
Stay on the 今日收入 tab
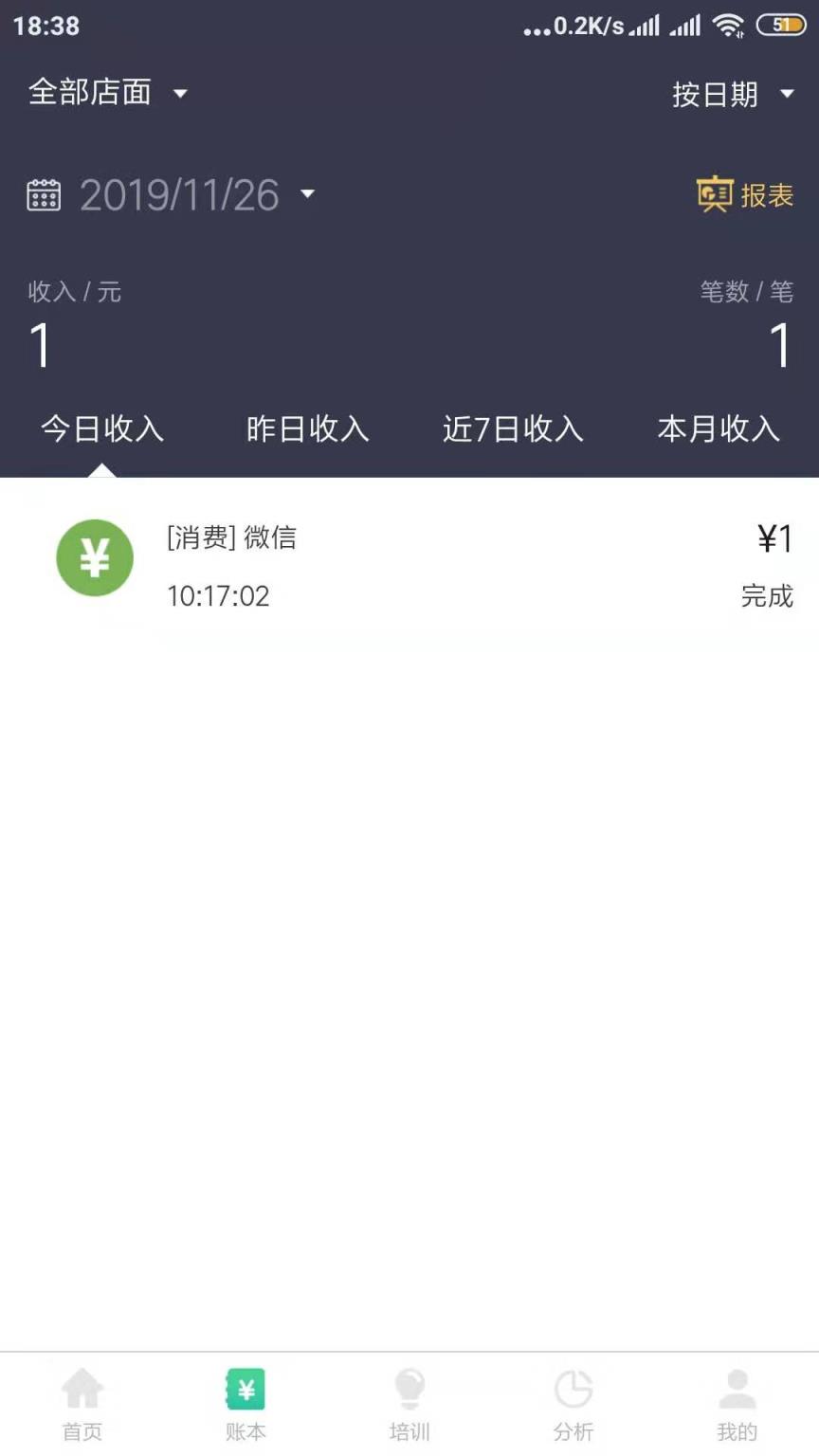coord(101,428)
